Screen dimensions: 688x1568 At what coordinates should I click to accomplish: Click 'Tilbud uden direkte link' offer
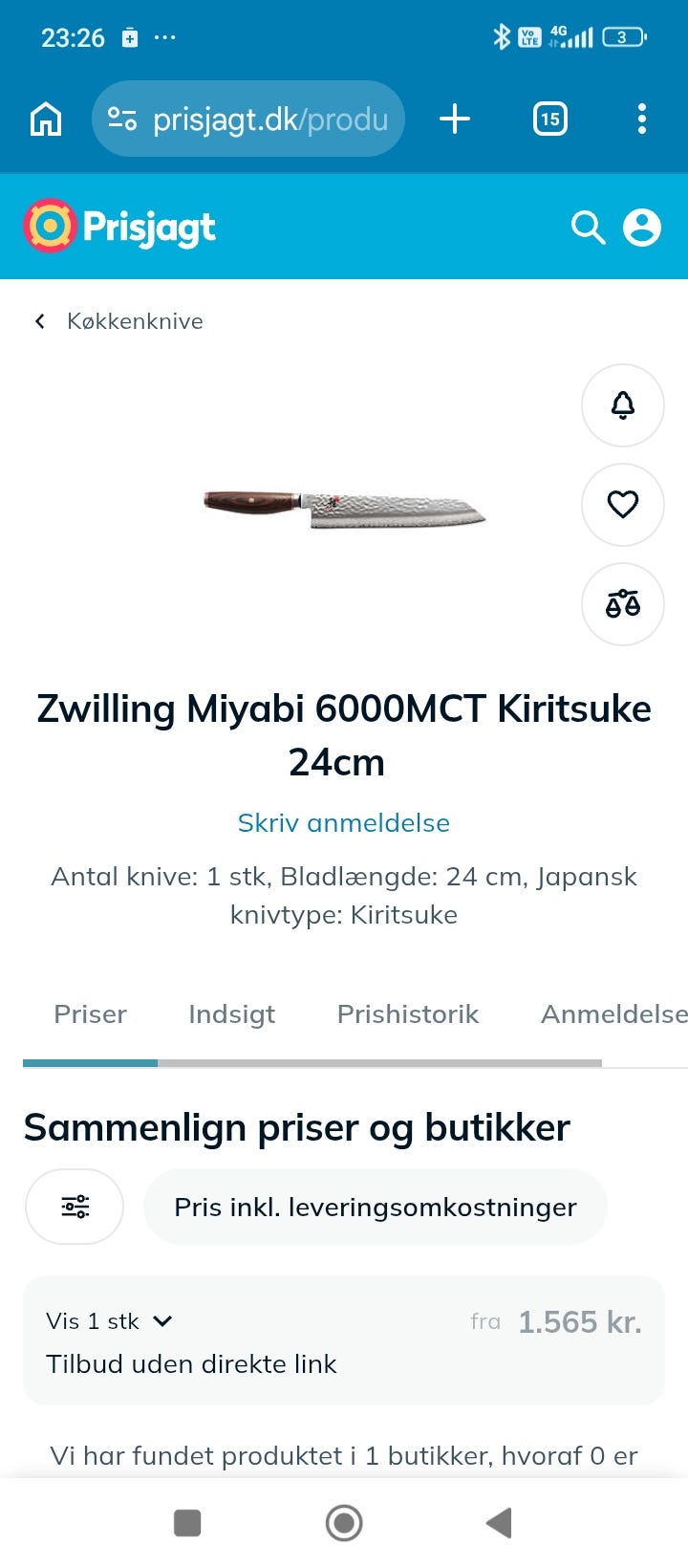(191, 1363)
